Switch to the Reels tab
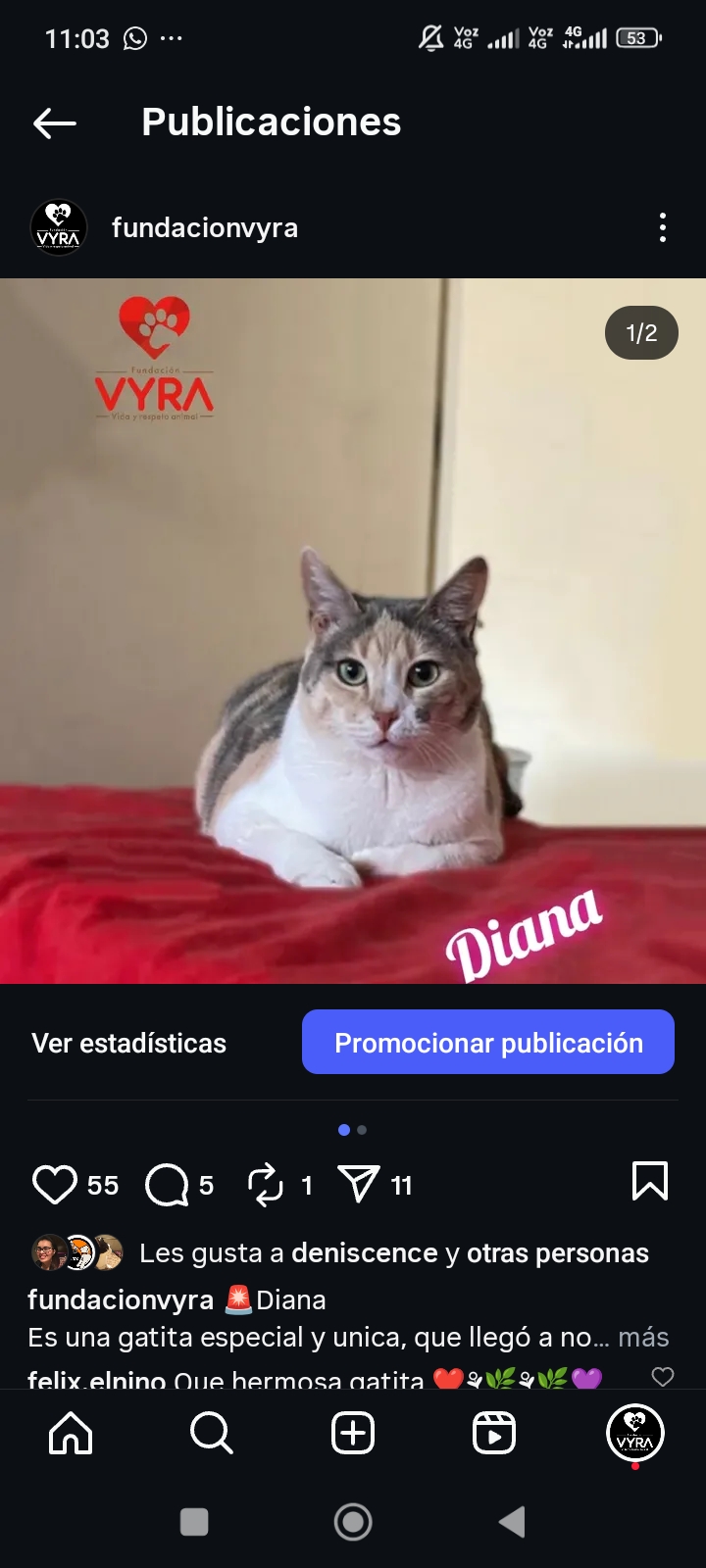The image size is (706, 1568). pos(494,1434)
